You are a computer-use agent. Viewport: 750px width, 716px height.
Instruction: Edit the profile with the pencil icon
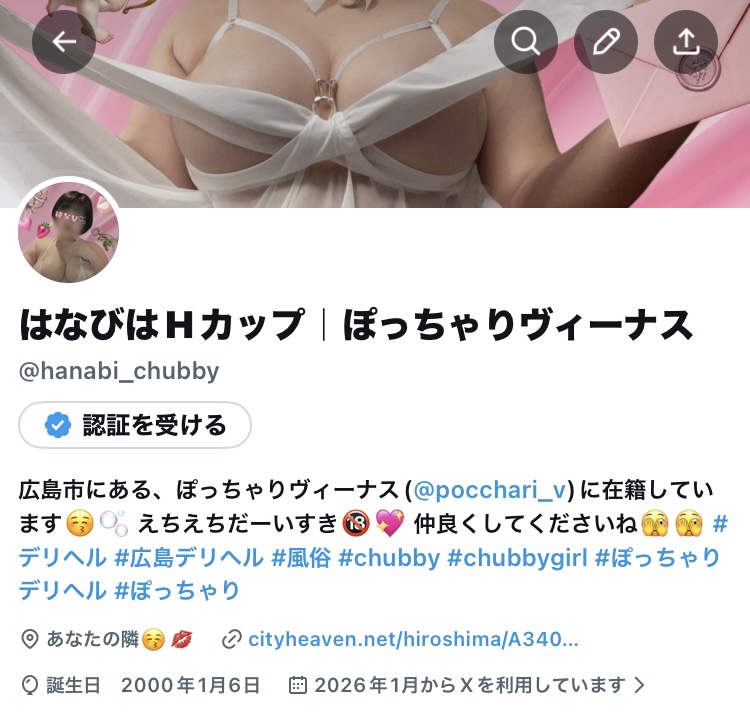(606, 41)
